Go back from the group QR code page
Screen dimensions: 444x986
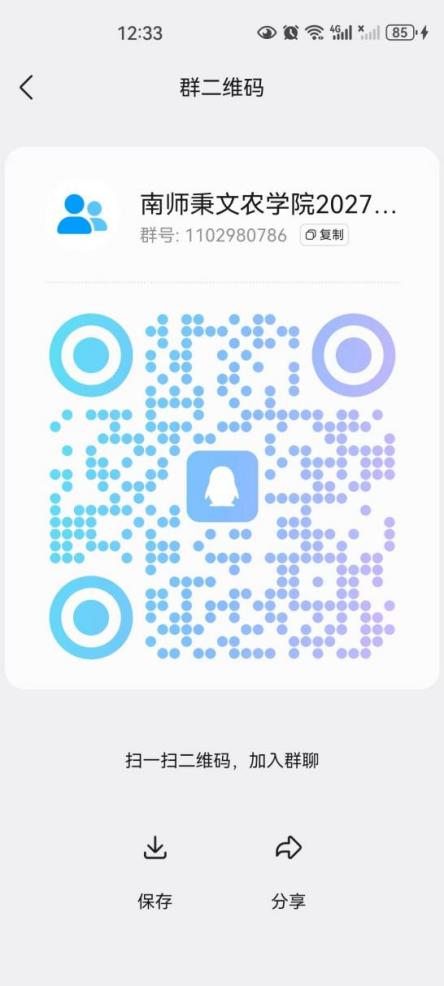click(26, 87)
